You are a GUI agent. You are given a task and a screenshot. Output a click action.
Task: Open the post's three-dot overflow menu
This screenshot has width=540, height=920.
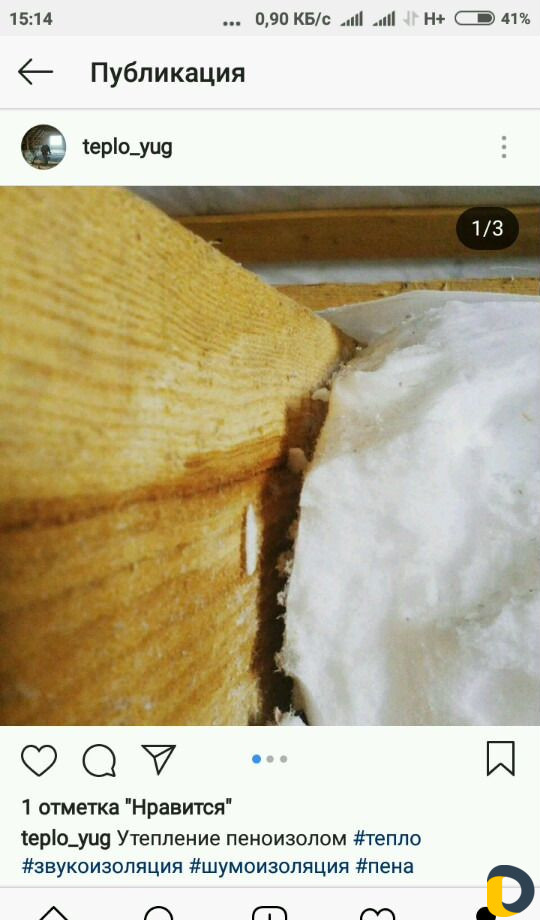[x=504, y=147]
